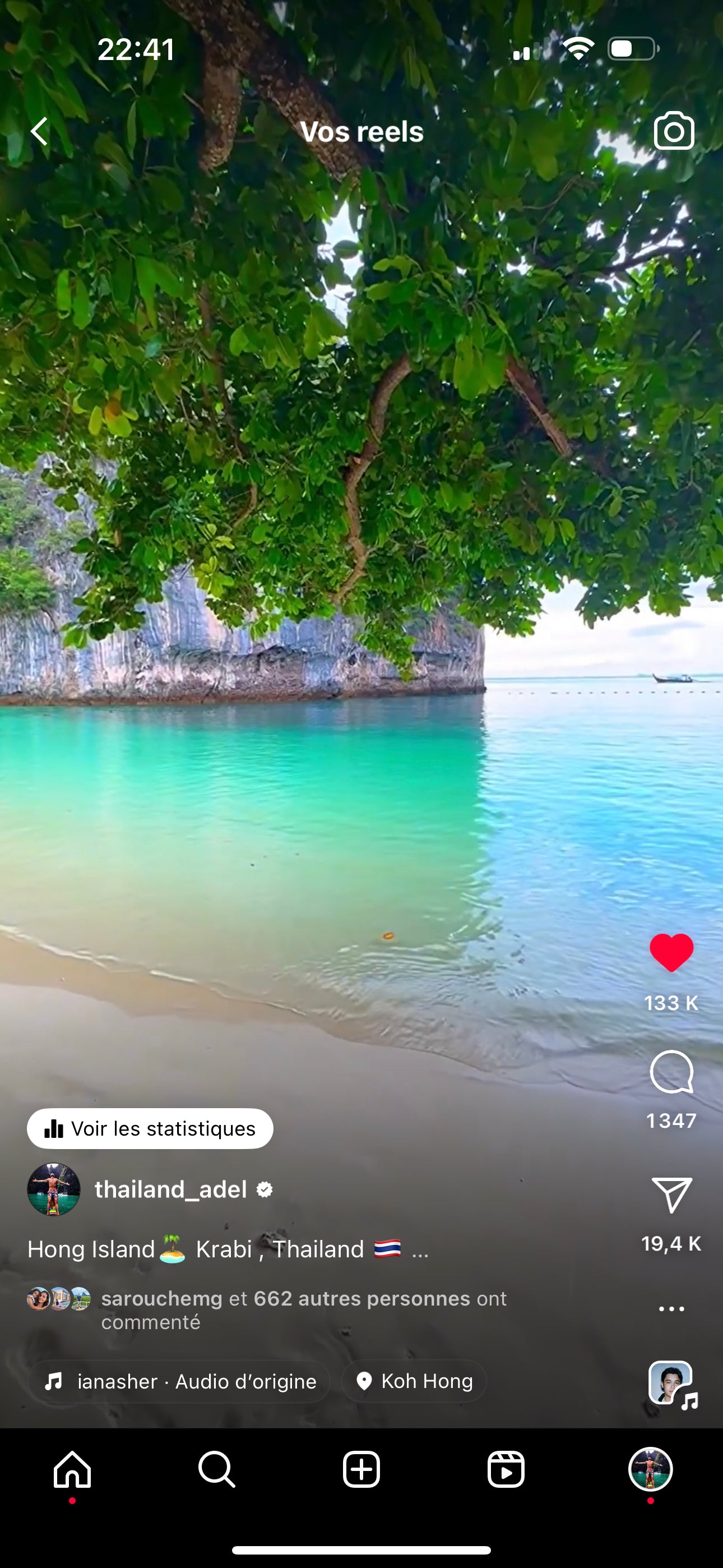
Task: Unlike this reel with the red heart
Action: click(x=671, y=953)
